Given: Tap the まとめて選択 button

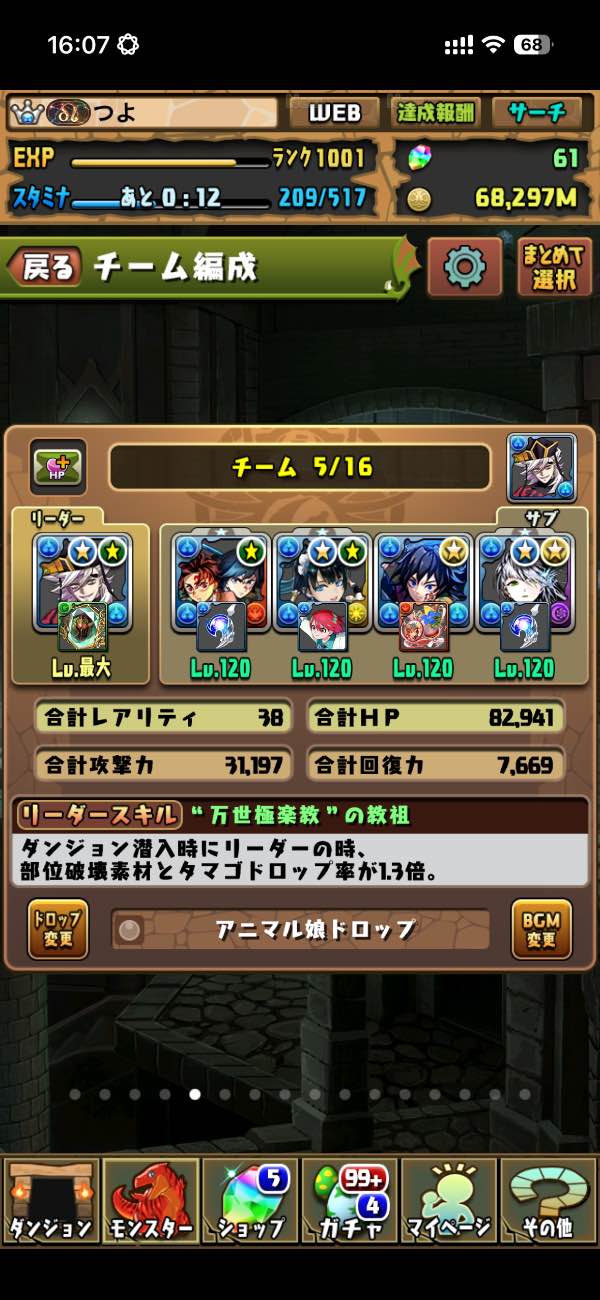Looking at the screenshot, I should pyautogui.click(x=554, y=267).
